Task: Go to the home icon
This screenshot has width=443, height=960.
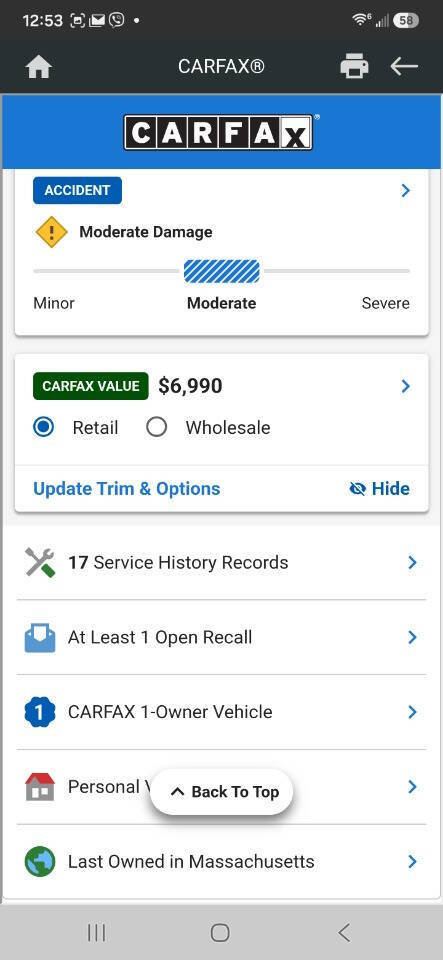Action: (x=39, y=67)
